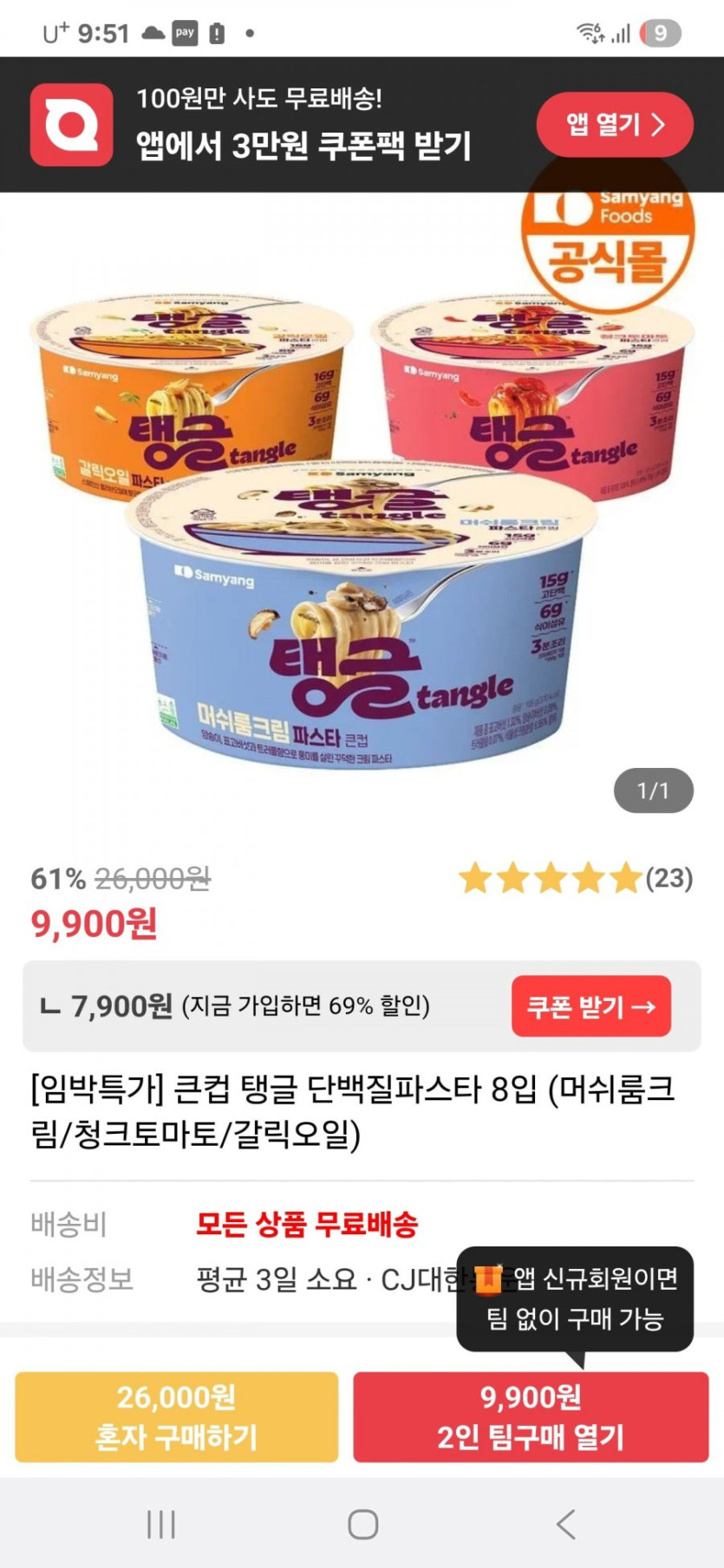Go back with the system back button
This screenshot has width=724, height=1568.
click(565, 1523)
